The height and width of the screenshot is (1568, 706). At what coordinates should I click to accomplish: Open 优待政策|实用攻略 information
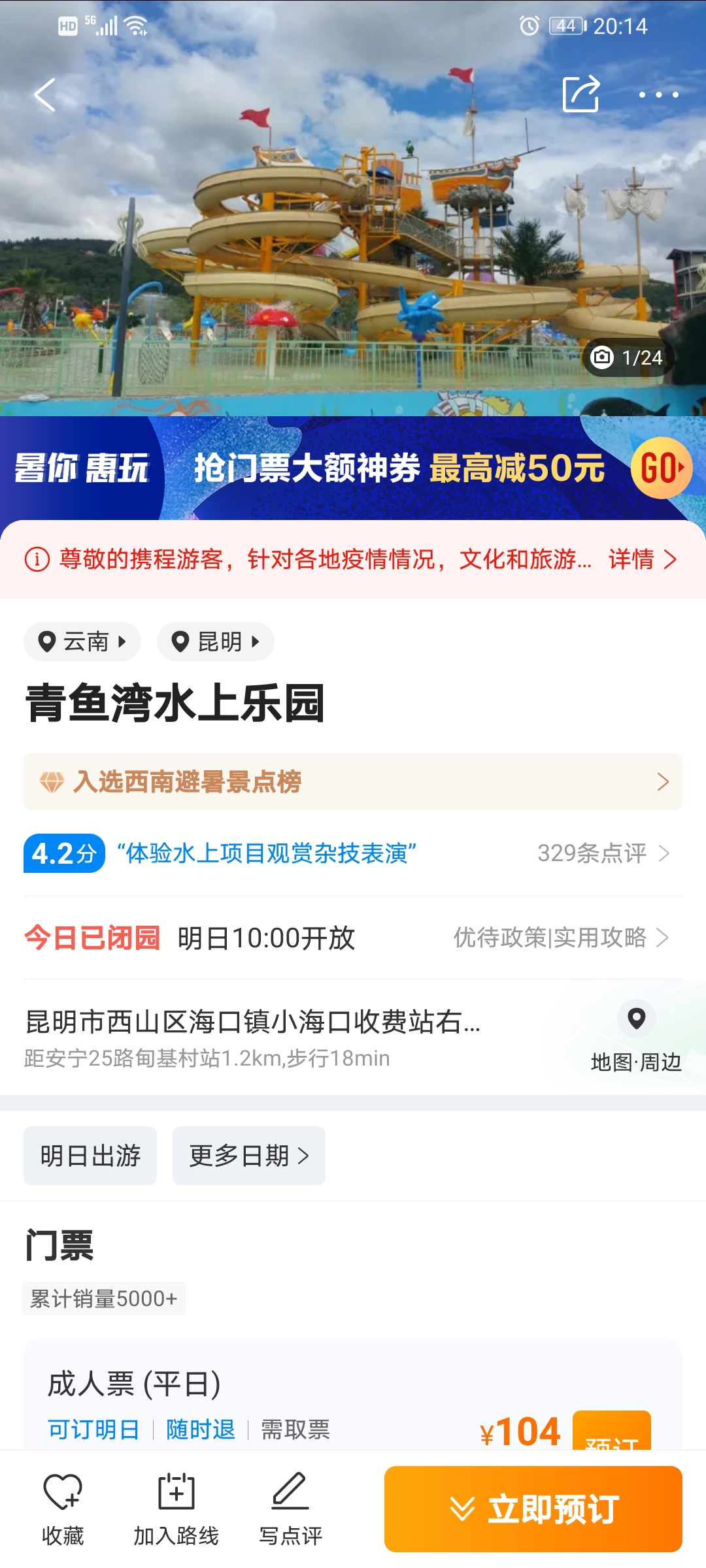tap(561, 938)
